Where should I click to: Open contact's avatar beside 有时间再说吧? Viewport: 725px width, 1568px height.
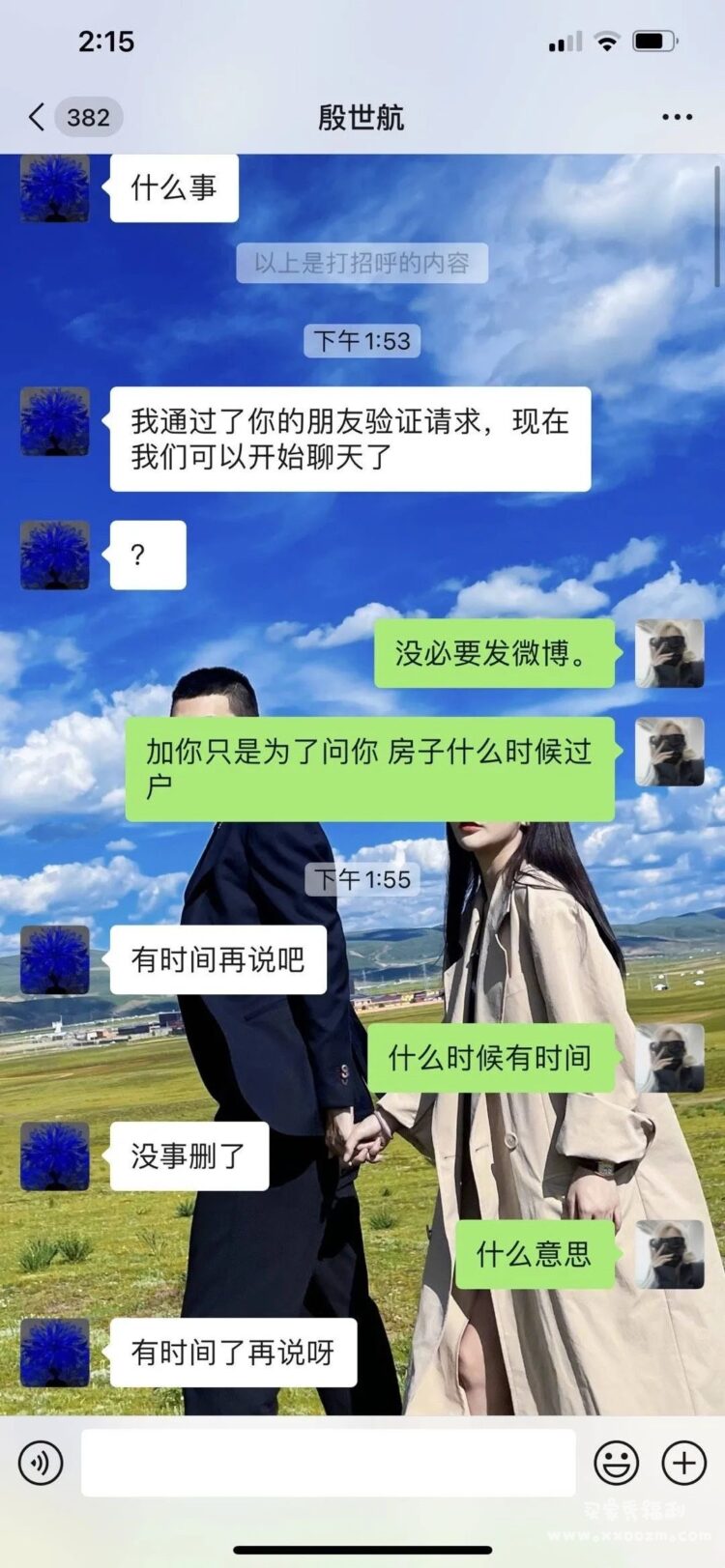(x=55, y=959)
